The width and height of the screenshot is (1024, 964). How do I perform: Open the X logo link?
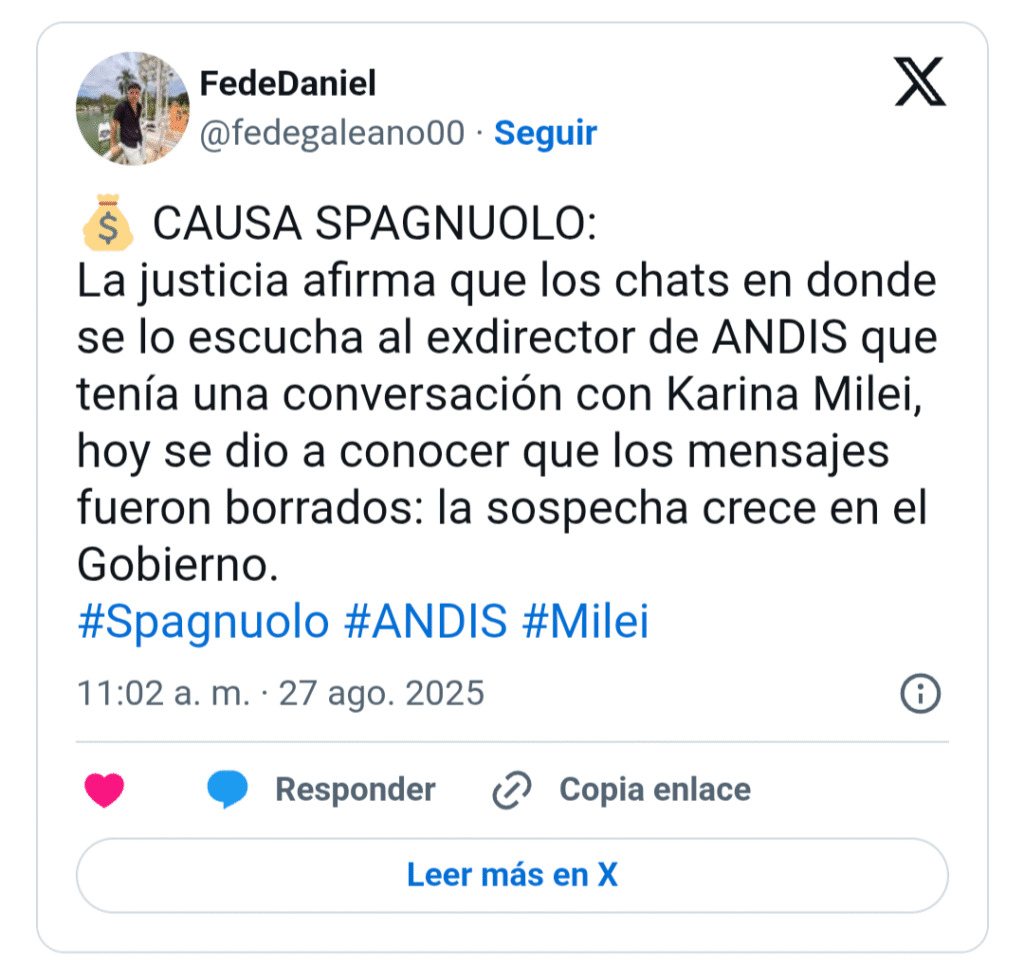[x=919, y=82]
